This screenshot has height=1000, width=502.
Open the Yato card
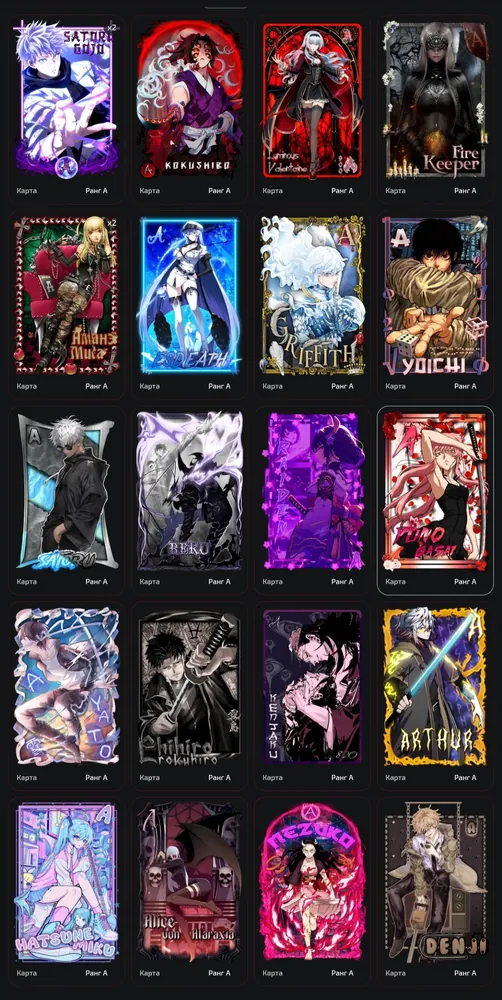click(66, 696)
